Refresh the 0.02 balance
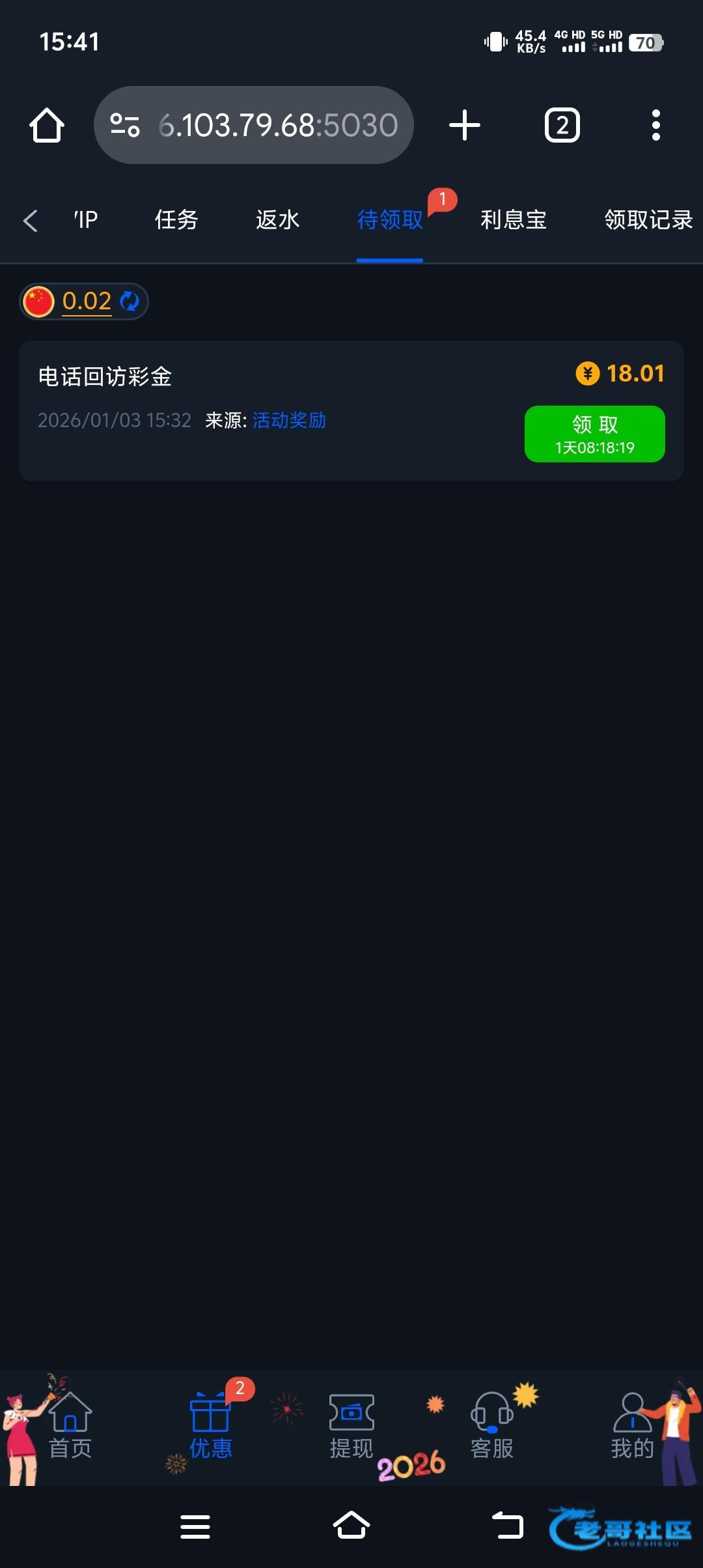The width and height of the screenshot is (703, 1568). click(x=130, y=301)
